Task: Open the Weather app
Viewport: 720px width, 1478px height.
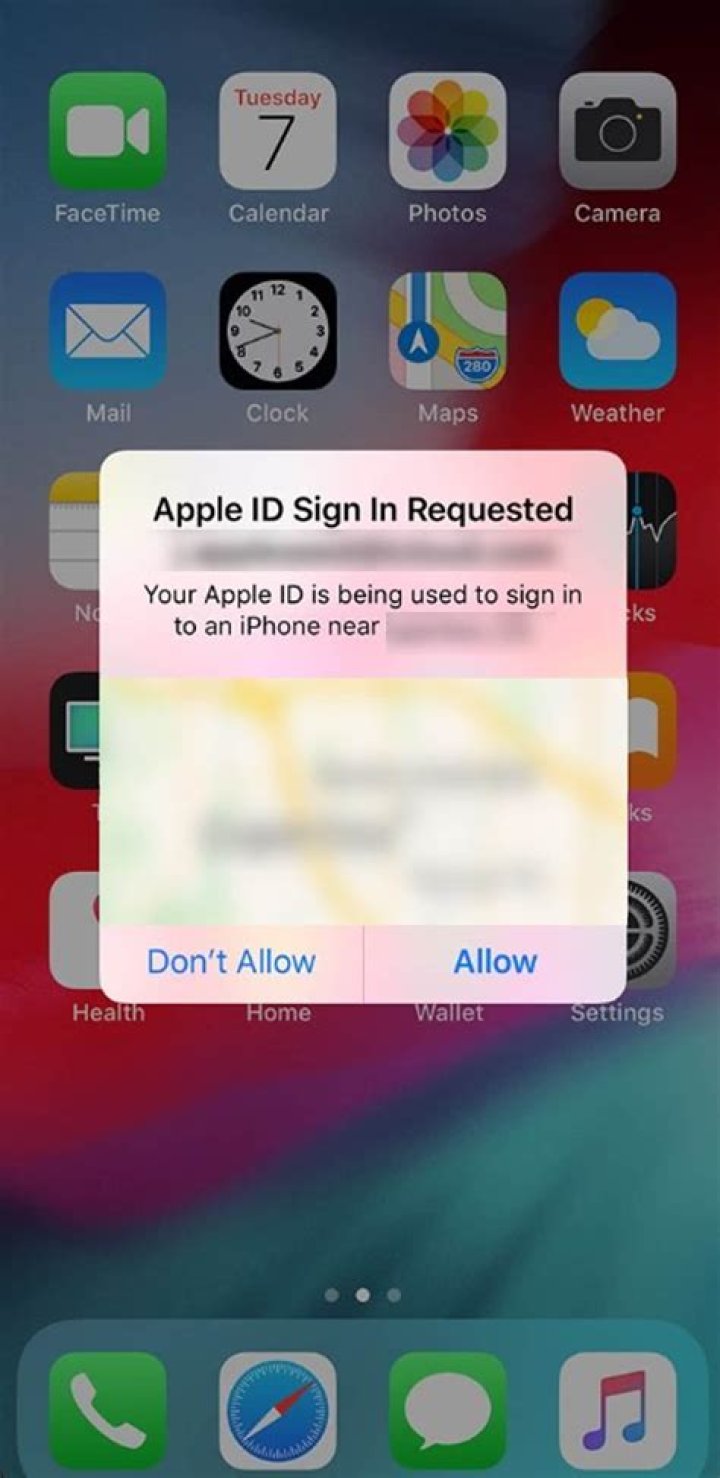Action: 617,331
